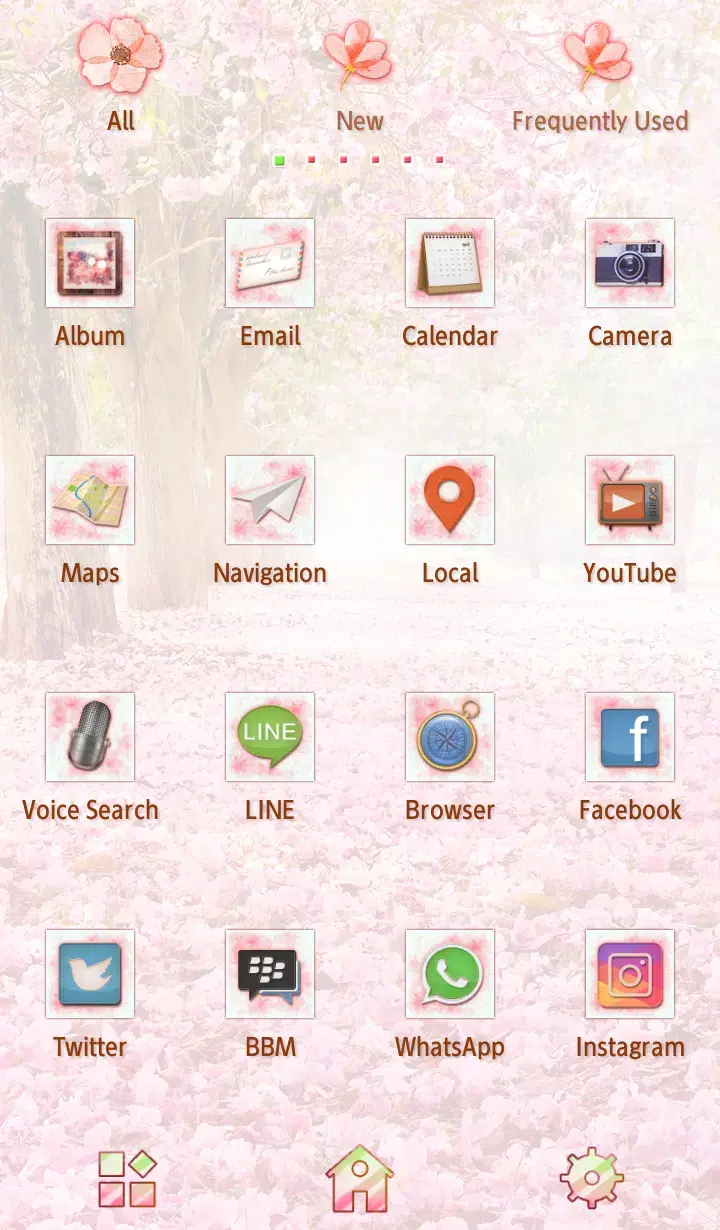Open the Calendar app

click(x=450, y=263)
